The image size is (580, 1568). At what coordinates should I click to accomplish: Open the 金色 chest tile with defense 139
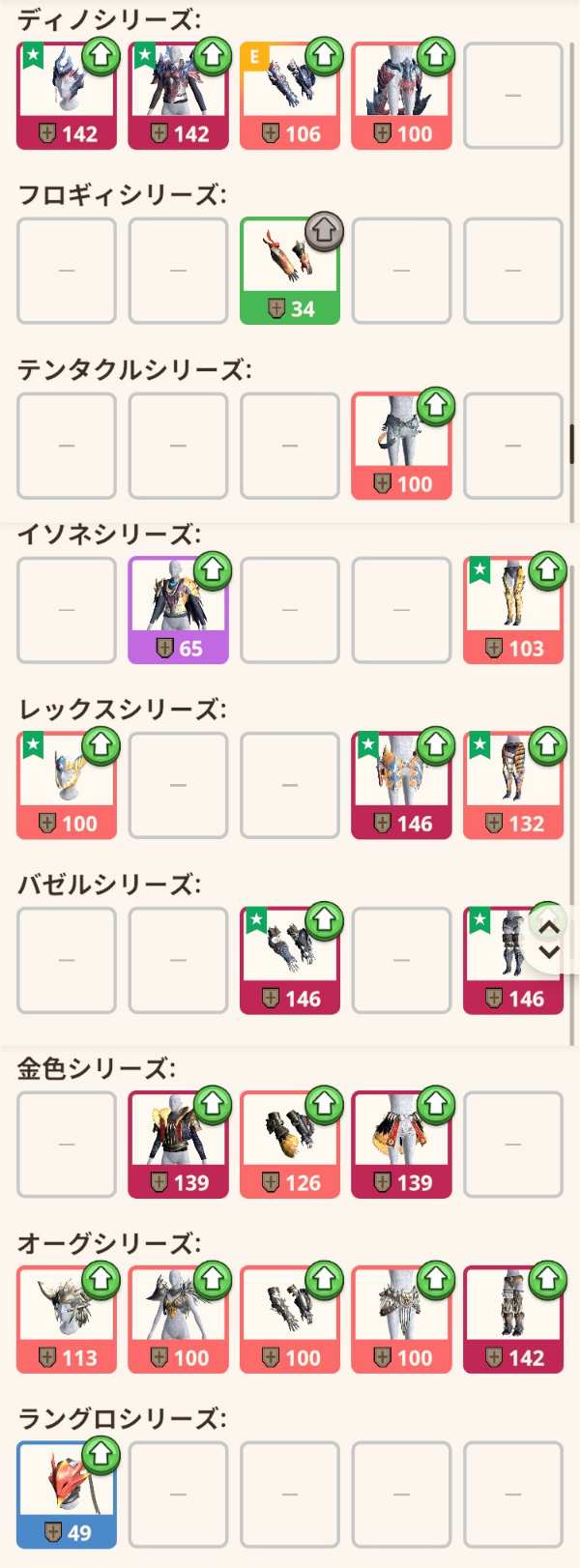[x=178, y=1145]
